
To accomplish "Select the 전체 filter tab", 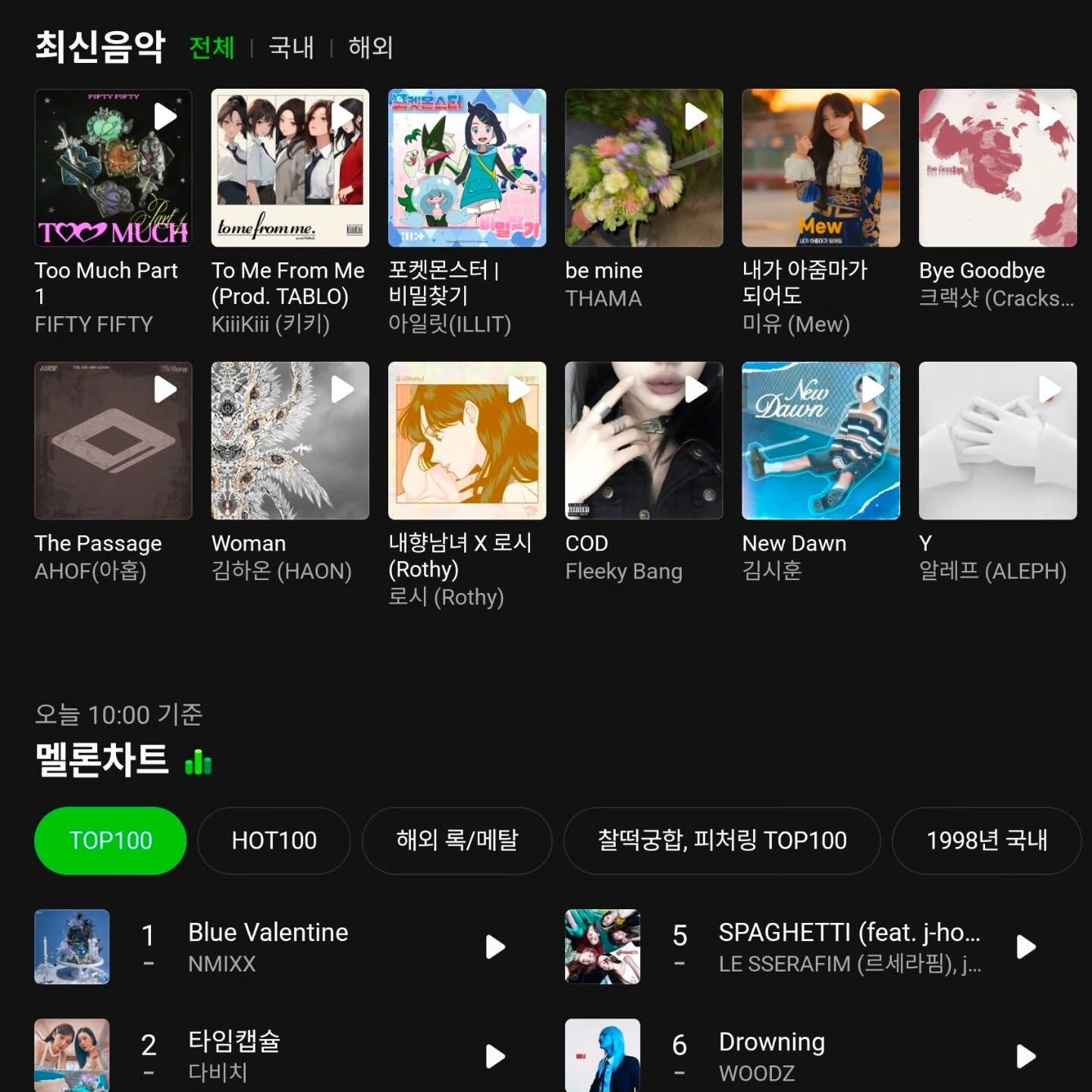I will [x=212, y=48].
